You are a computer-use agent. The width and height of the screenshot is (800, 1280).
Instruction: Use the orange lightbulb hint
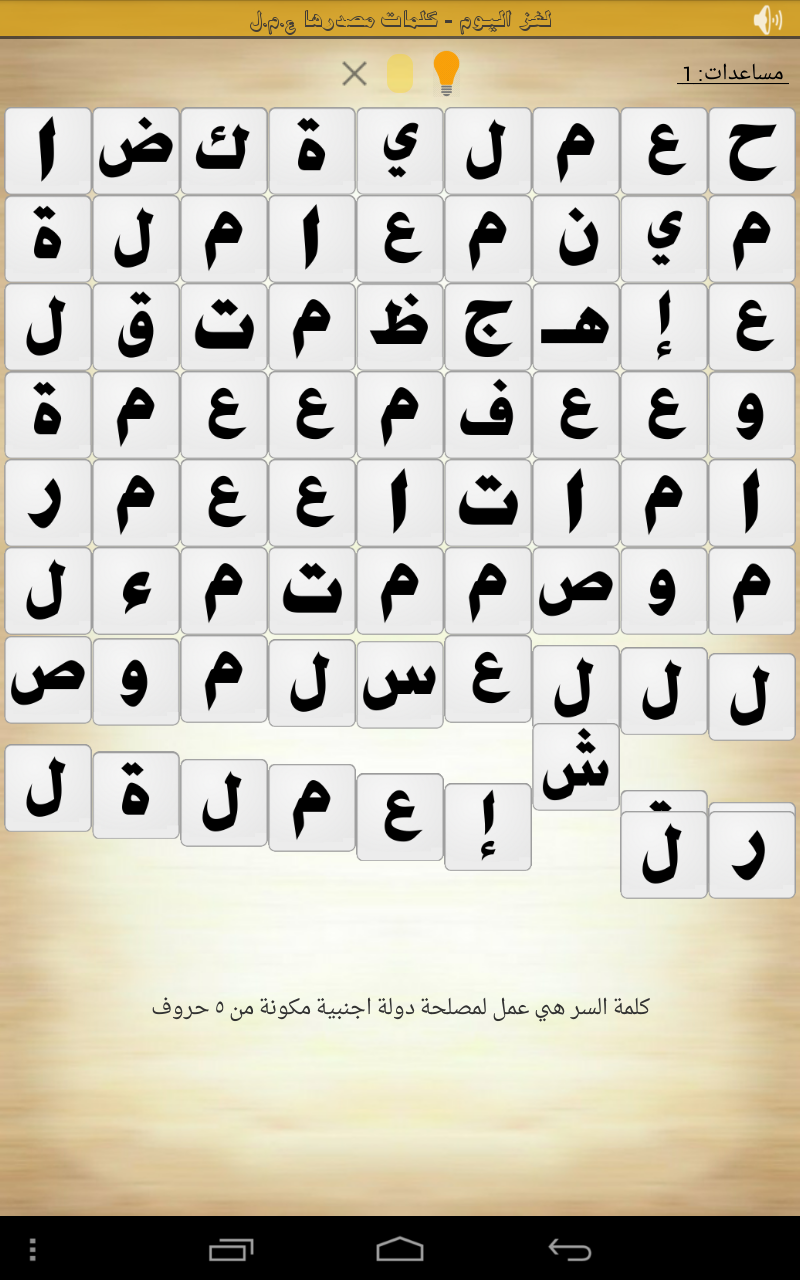(x=446, y=73)
